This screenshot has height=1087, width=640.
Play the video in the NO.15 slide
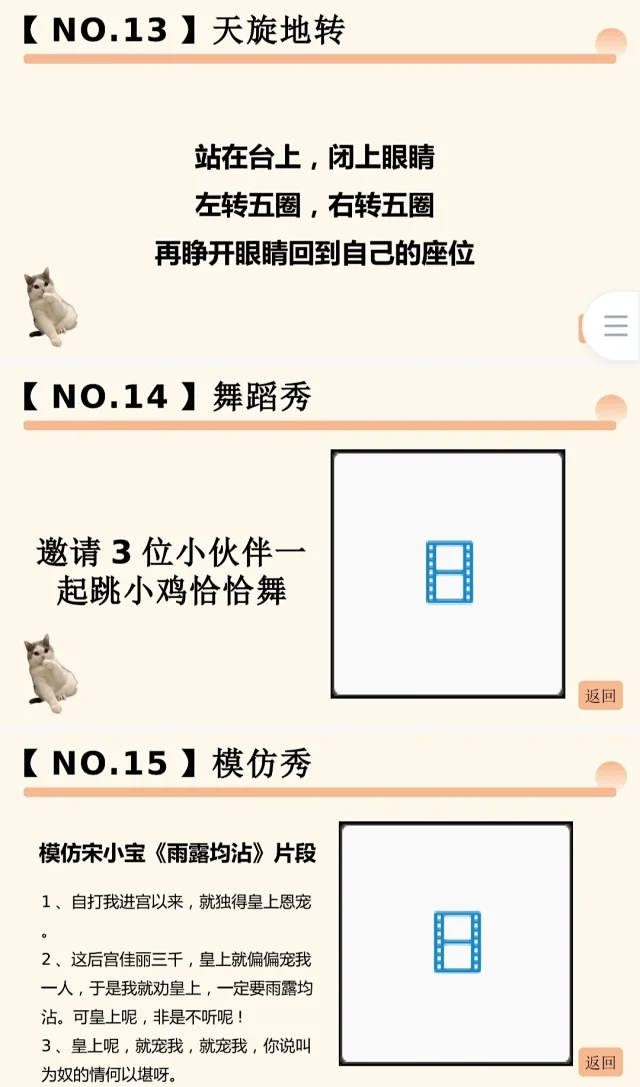point(456,942)
